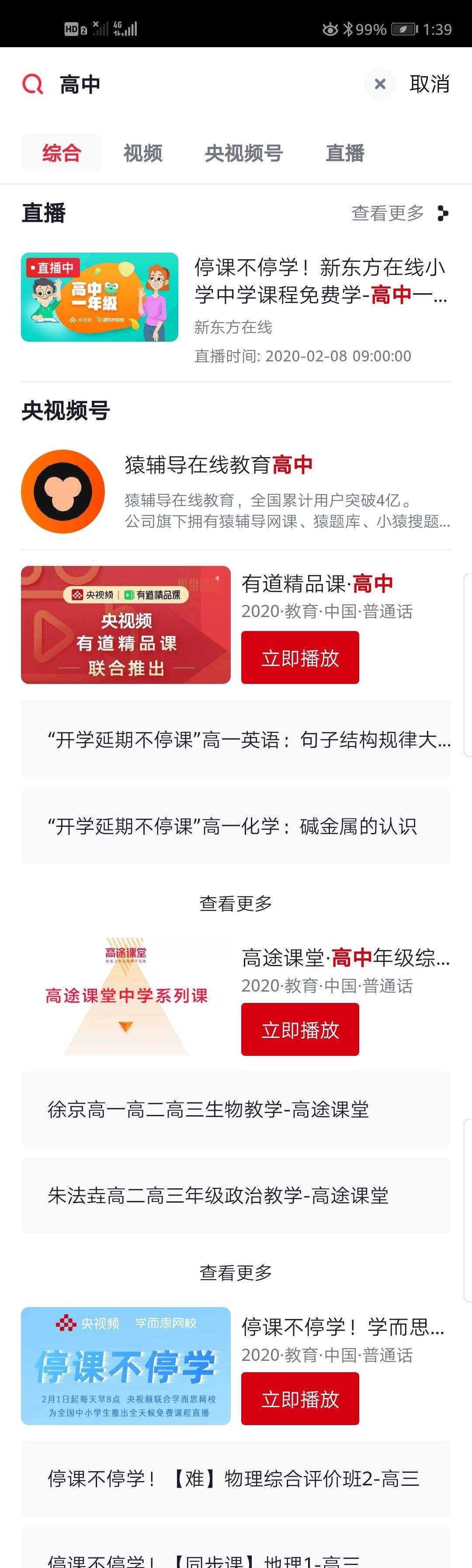Switch to the 视频 tab
Screen dimensions: 472x1568
point(142,153)
